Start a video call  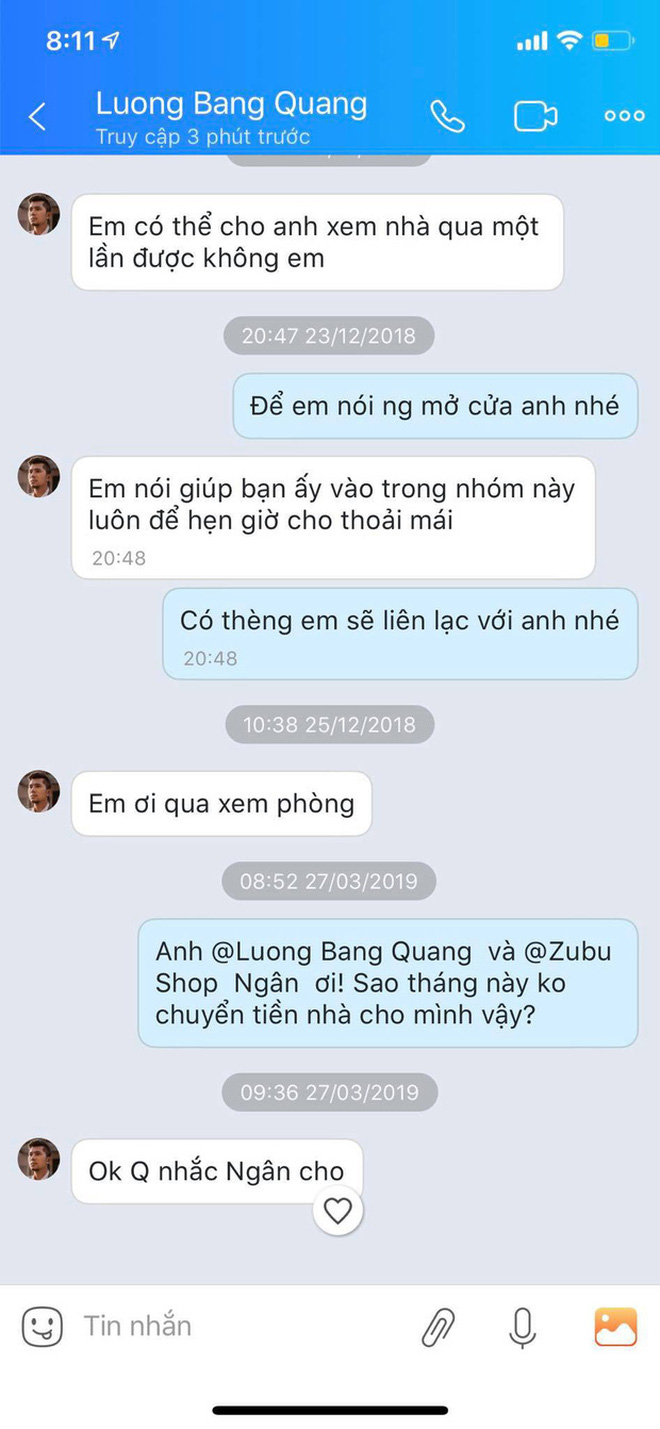[x=535, y=116]
